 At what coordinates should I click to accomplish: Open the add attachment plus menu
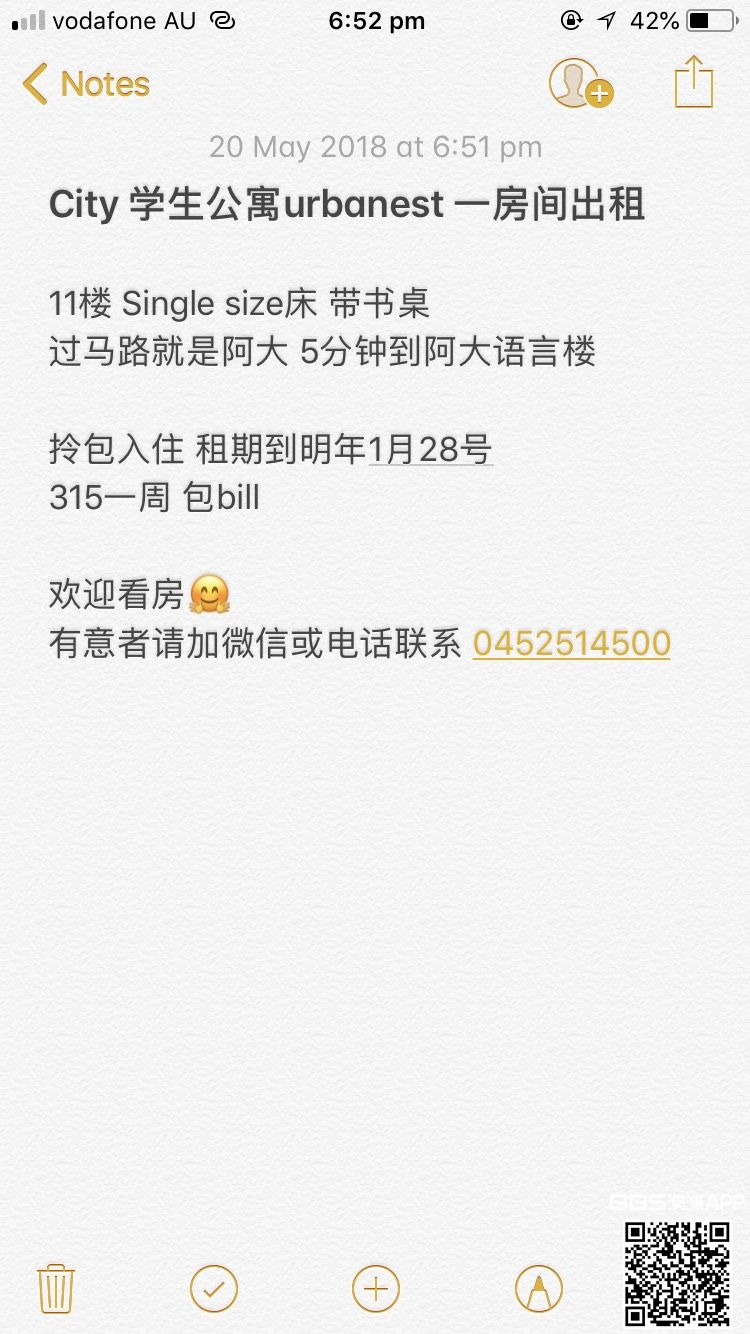376,1288
